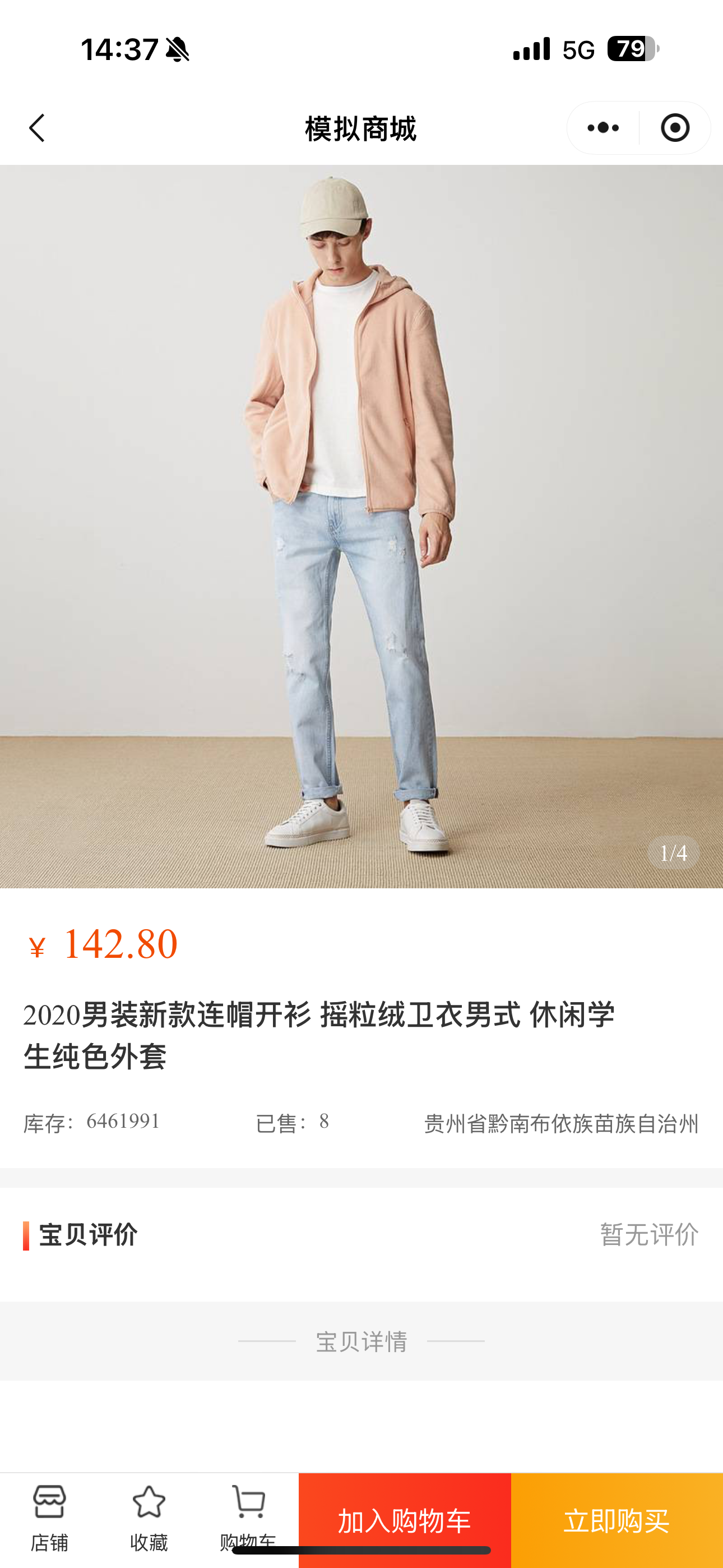
Task: Buy now with 立即购买
Action: pyautogui.click(x=617, y=1519)
